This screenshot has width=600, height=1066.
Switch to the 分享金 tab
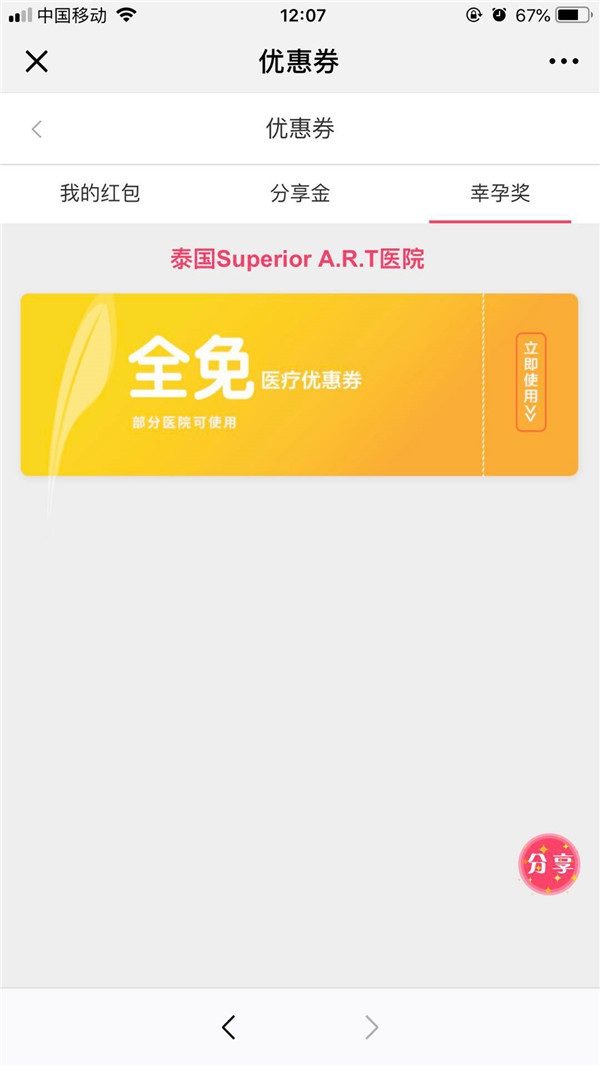300,193
